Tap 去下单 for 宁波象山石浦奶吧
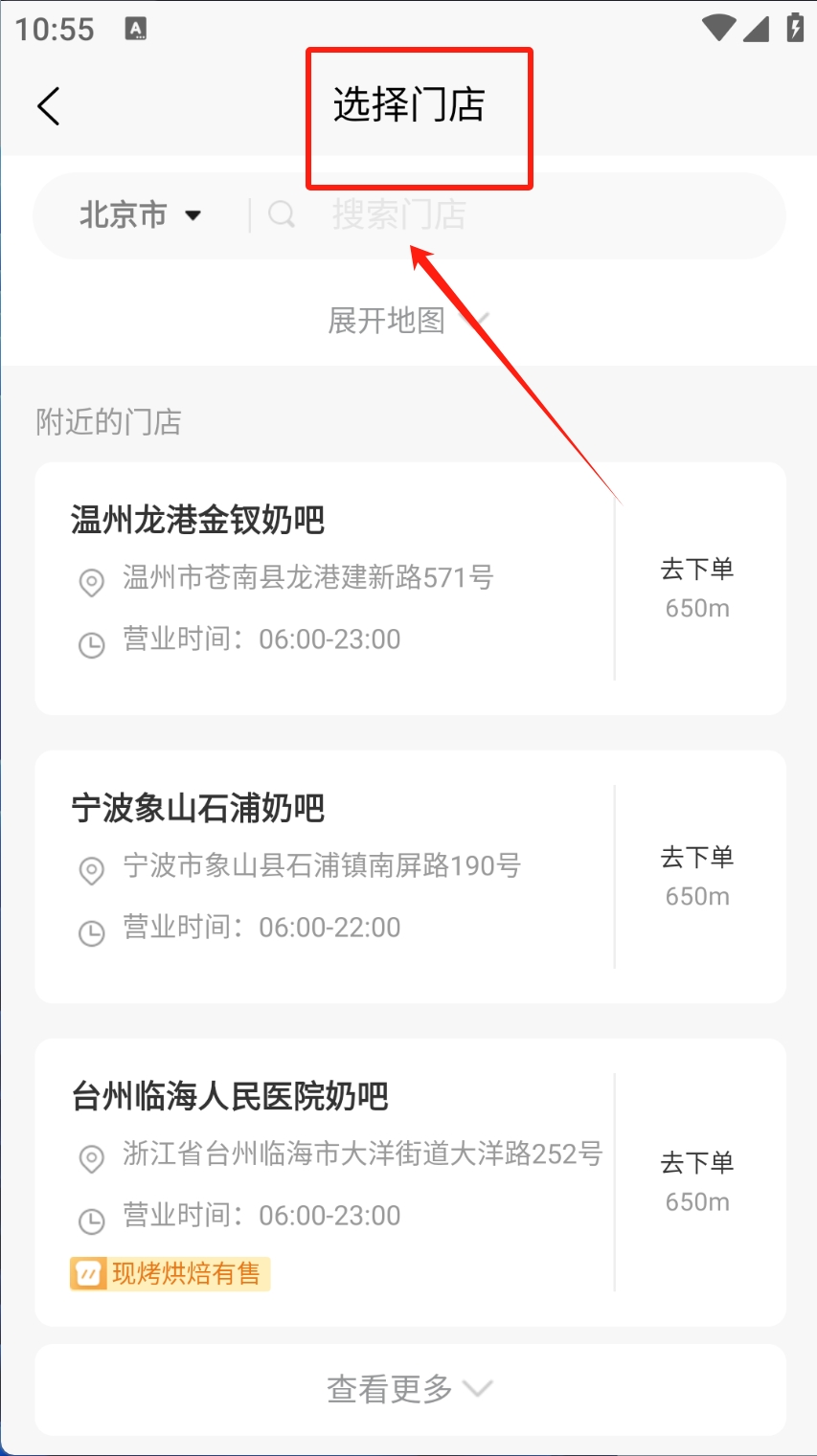Viewport: 817px width, 1456px height. 697,859
